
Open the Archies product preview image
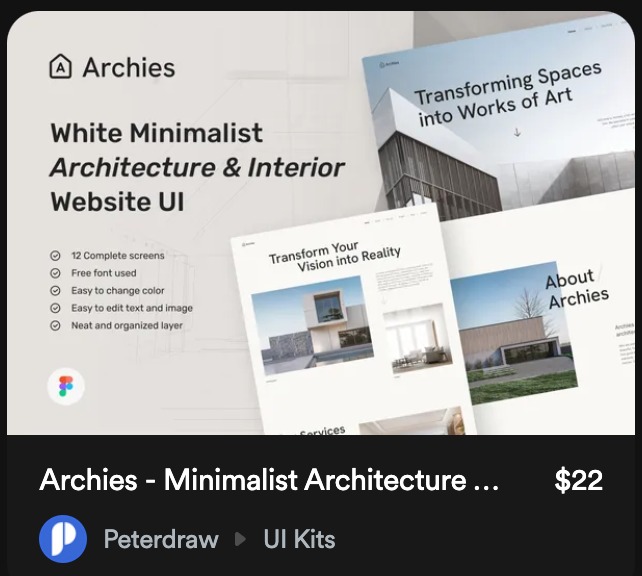click(x=321, y=222)
